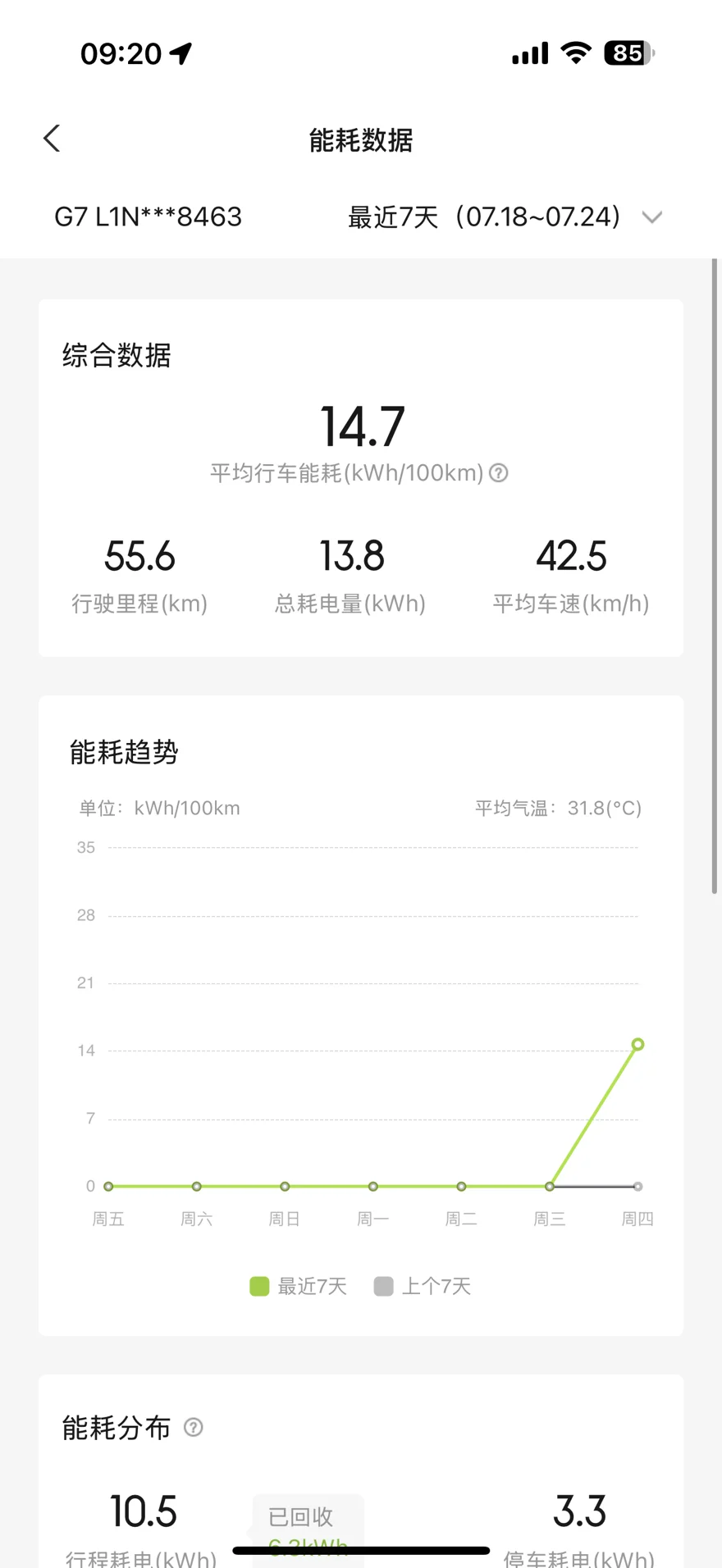Select the 周四 data point on the chart
The height and width of the screenshot is (1568, 722).
tap(637, 1044)
